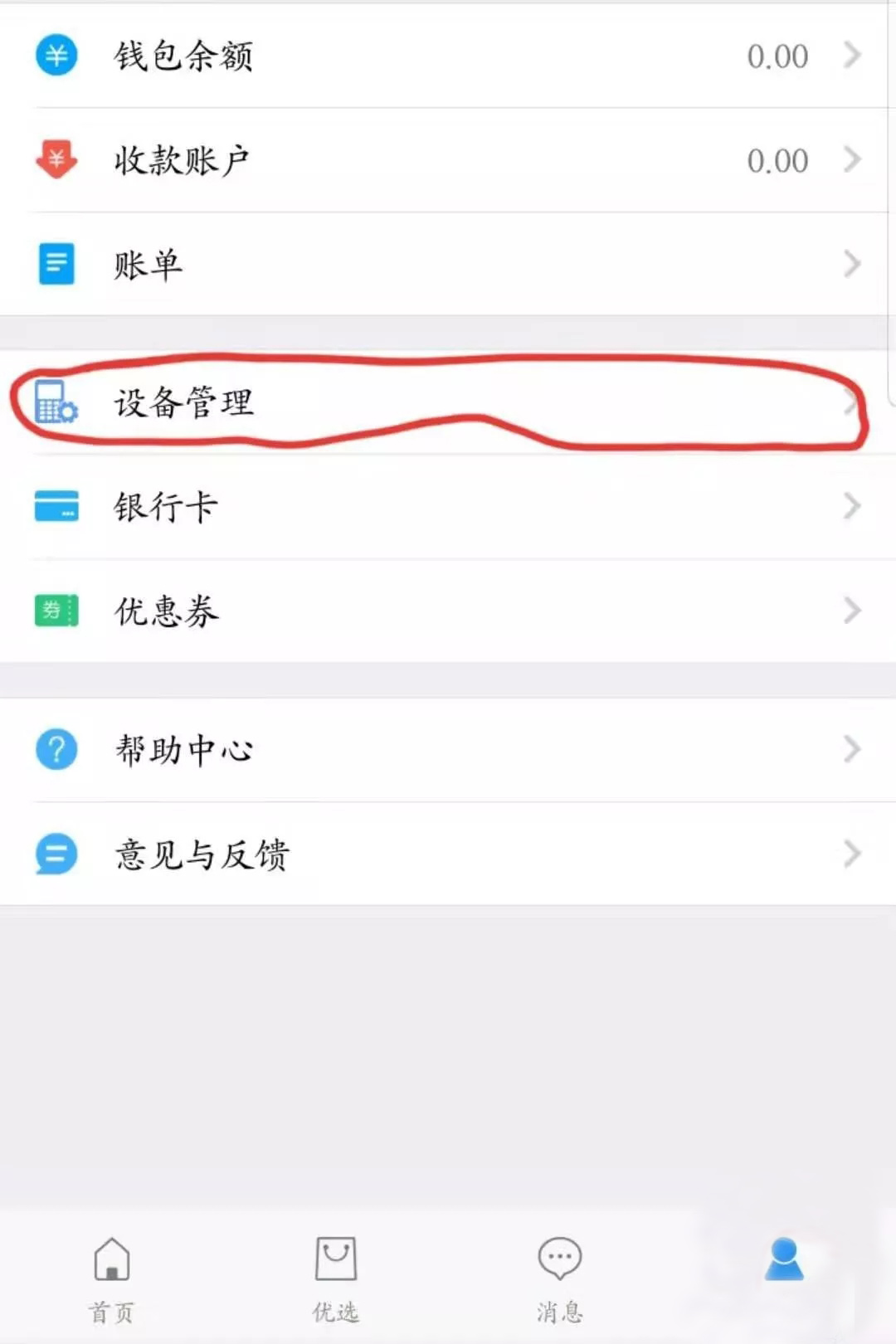This screenshot has height=1344, width=896.
Task: Open the 消息 messages tab
Action: [558, 1278]
